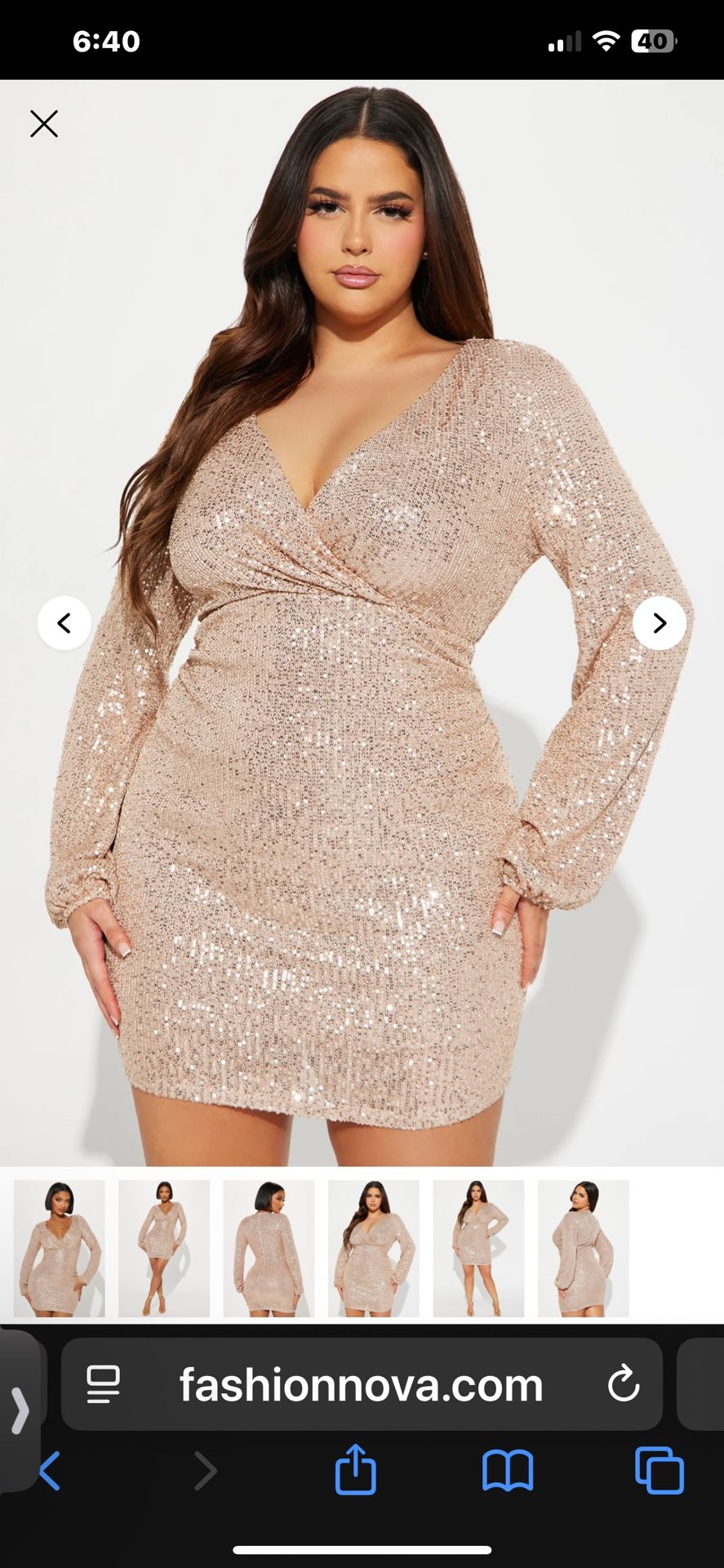724x1568 pixels.
Task: Go to the next product photo
Action: tap(660, 623)
